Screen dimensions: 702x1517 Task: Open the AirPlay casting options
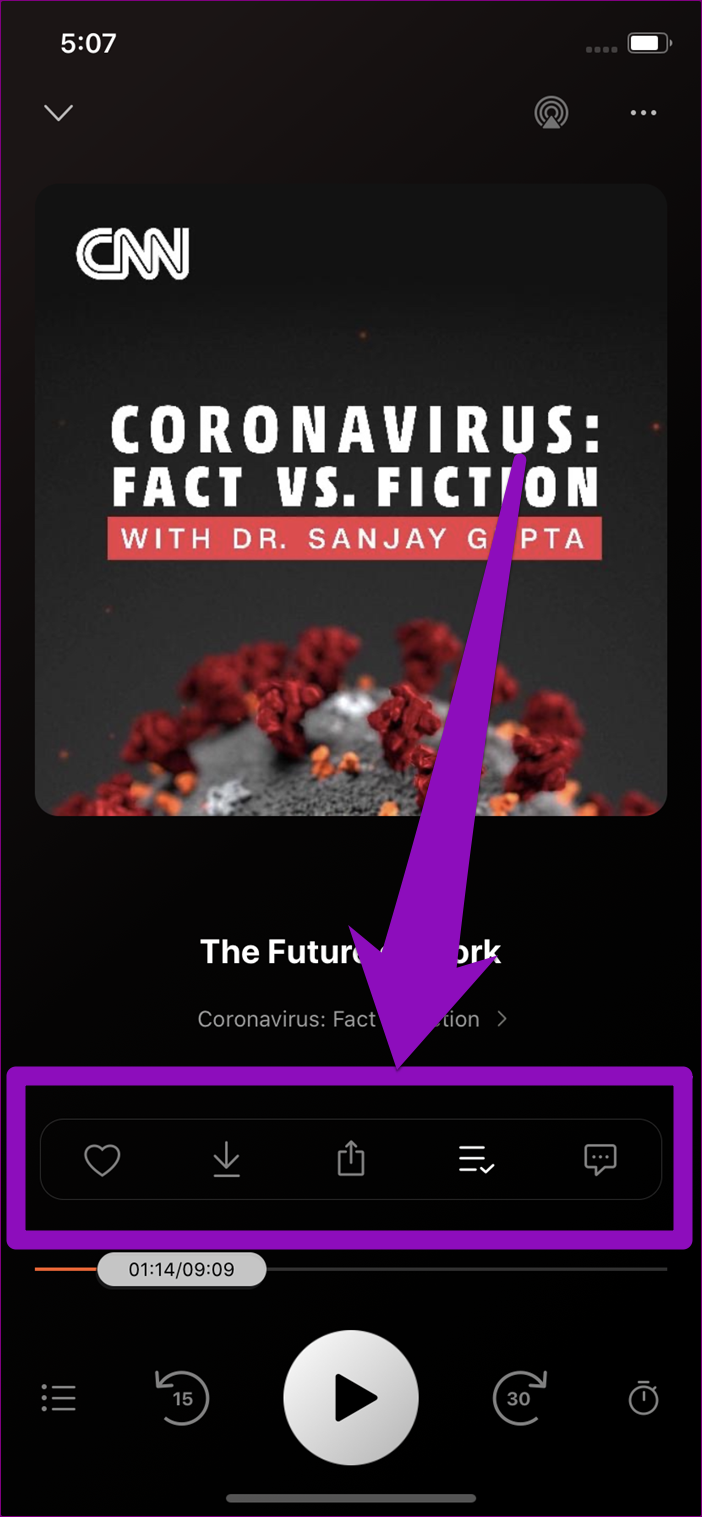coord(551,112)
